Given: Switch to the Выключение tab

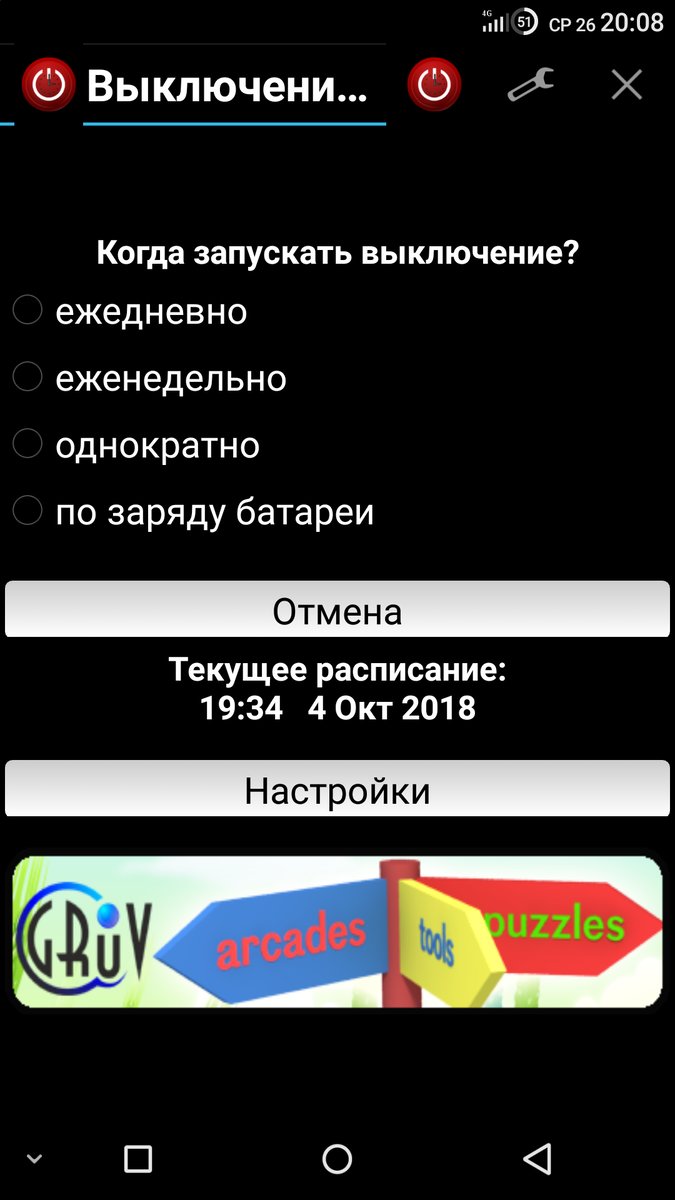Looking at the screenshot, I should point(228,87).
